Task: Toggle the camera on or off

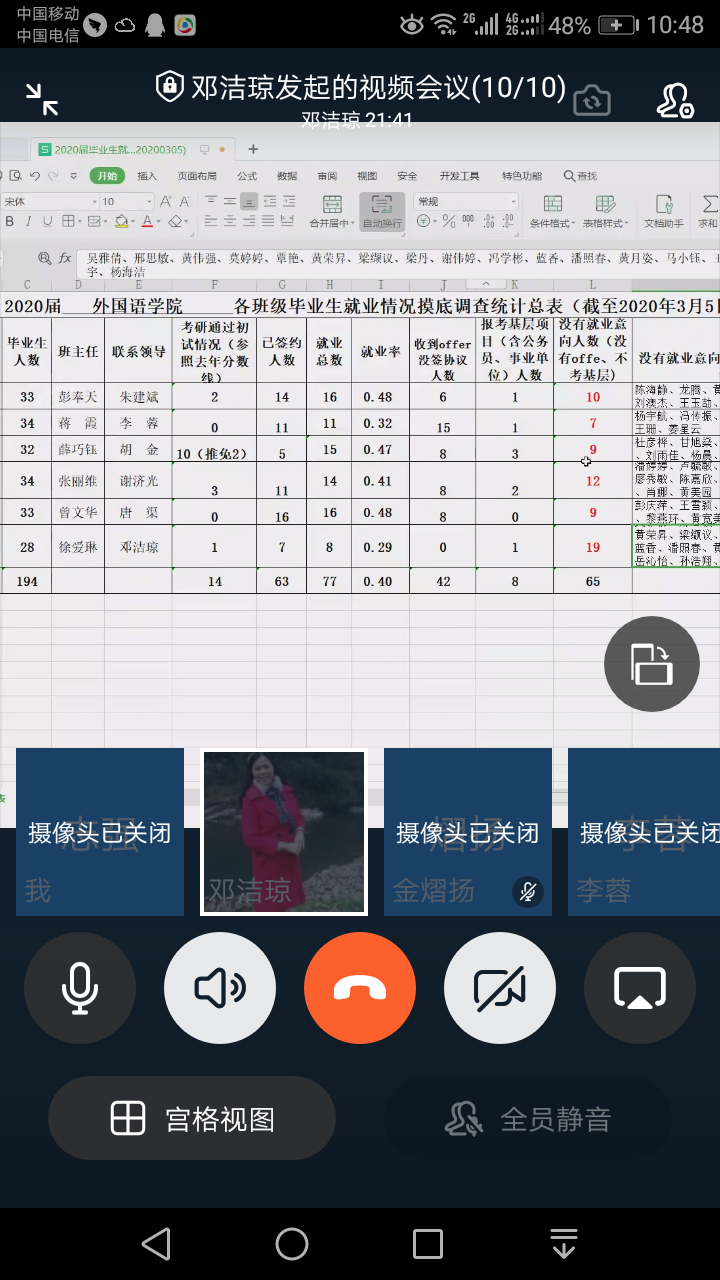Action: coord(500,988)
